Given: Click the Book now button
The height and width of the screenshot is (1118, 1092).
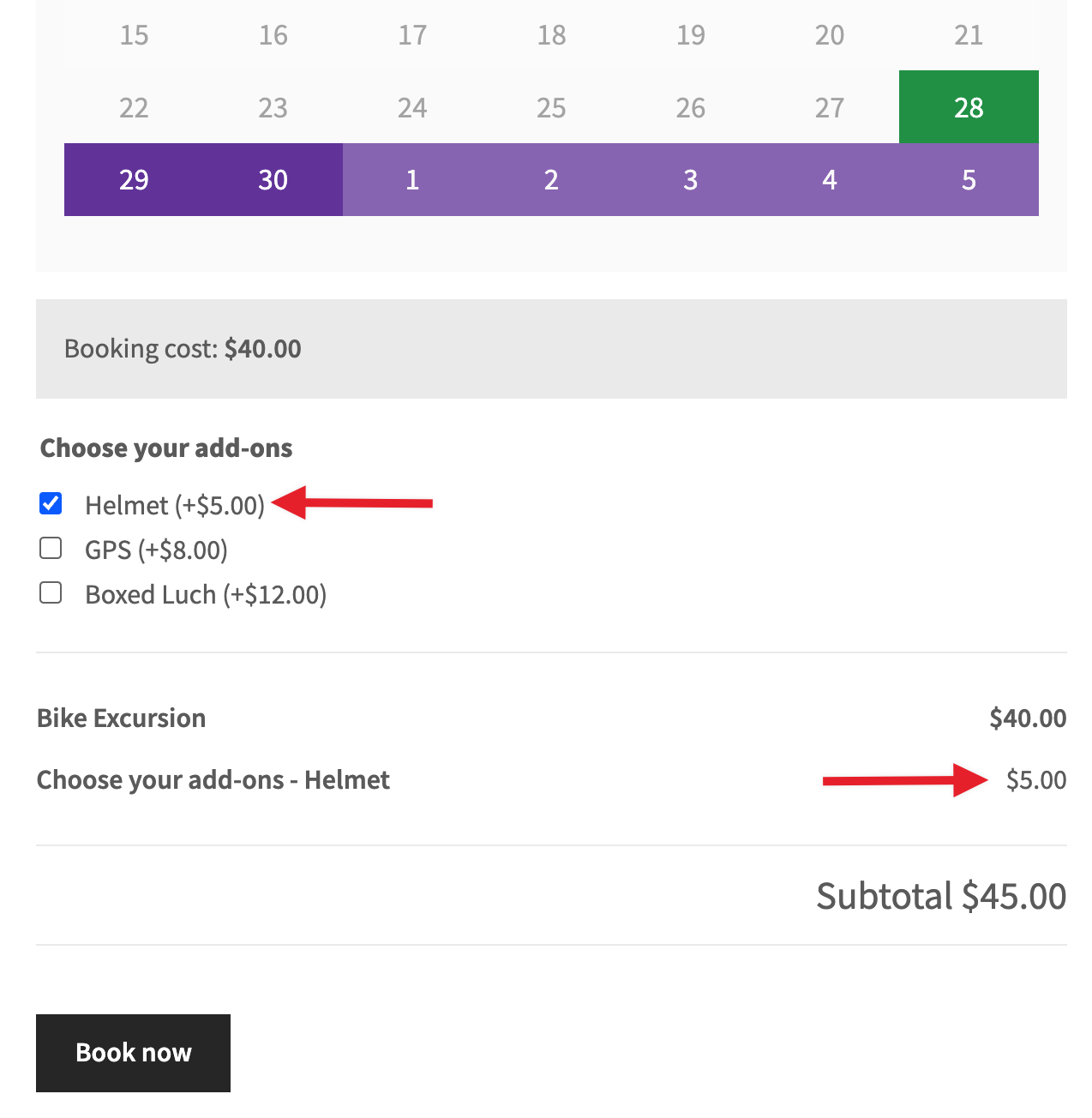Looking at the screenshot, I should [x=132, y=1053].
